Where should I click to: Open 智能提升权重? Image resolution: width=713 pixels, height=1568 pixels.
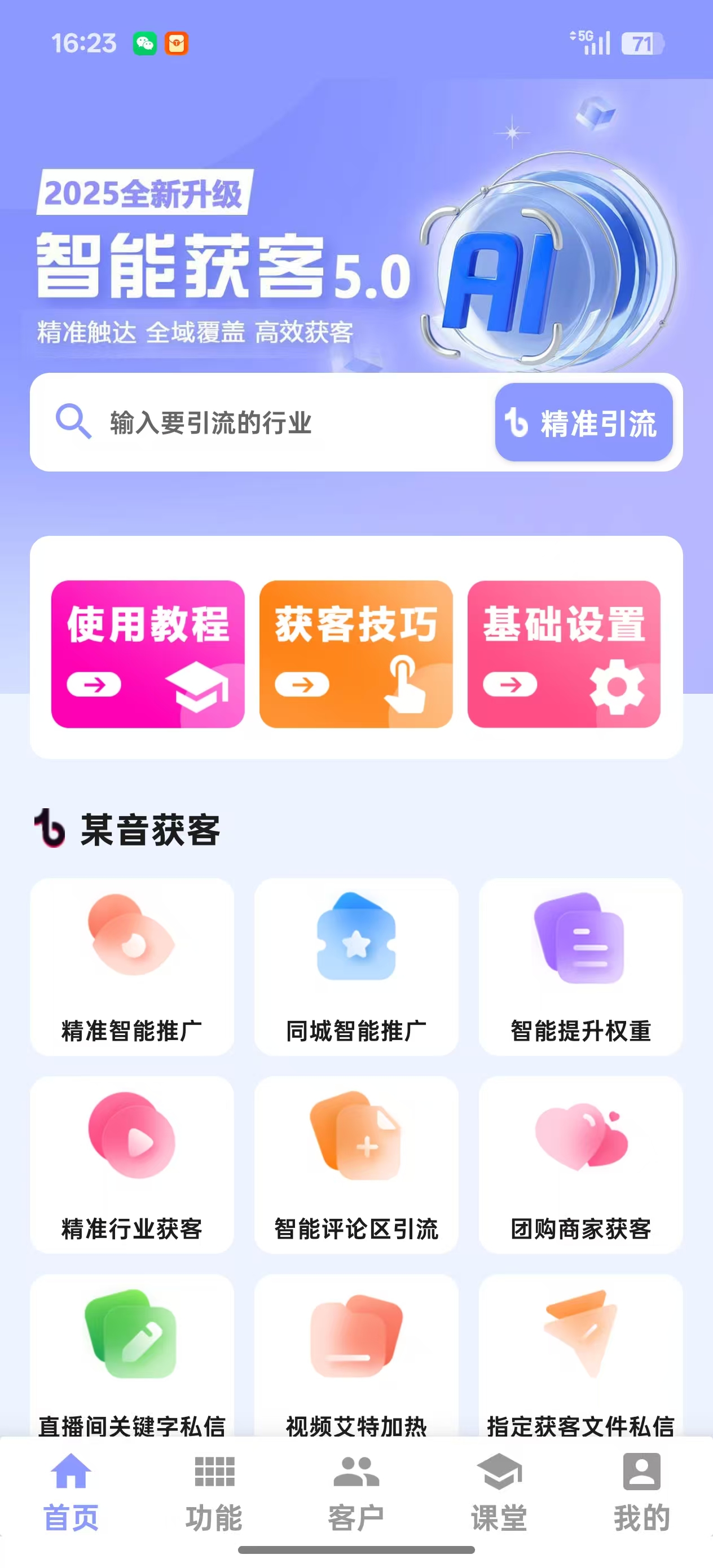(580, 967)
